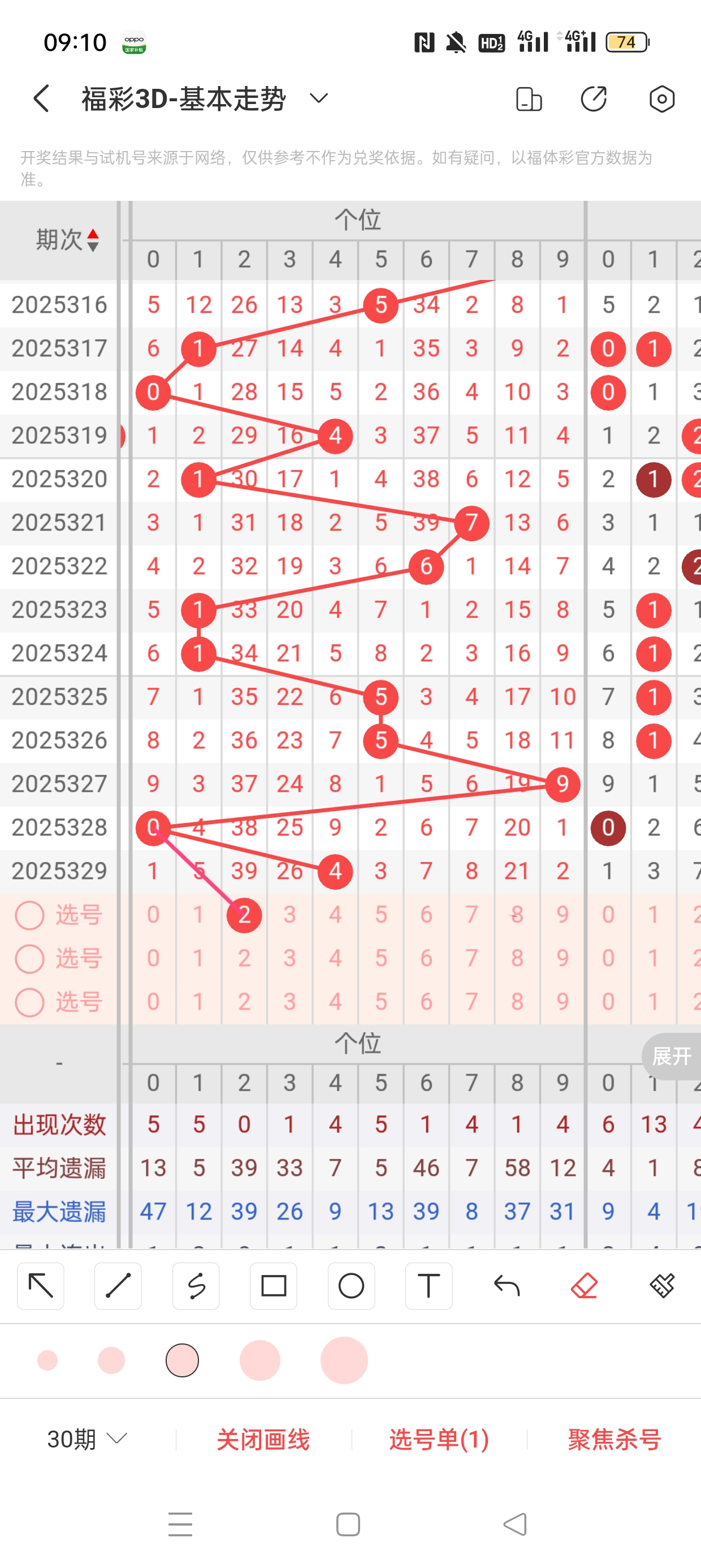The image size is (701, 1568).
Task: Share the trend chart
Action: pyautogui.click(x=594, y=98)
